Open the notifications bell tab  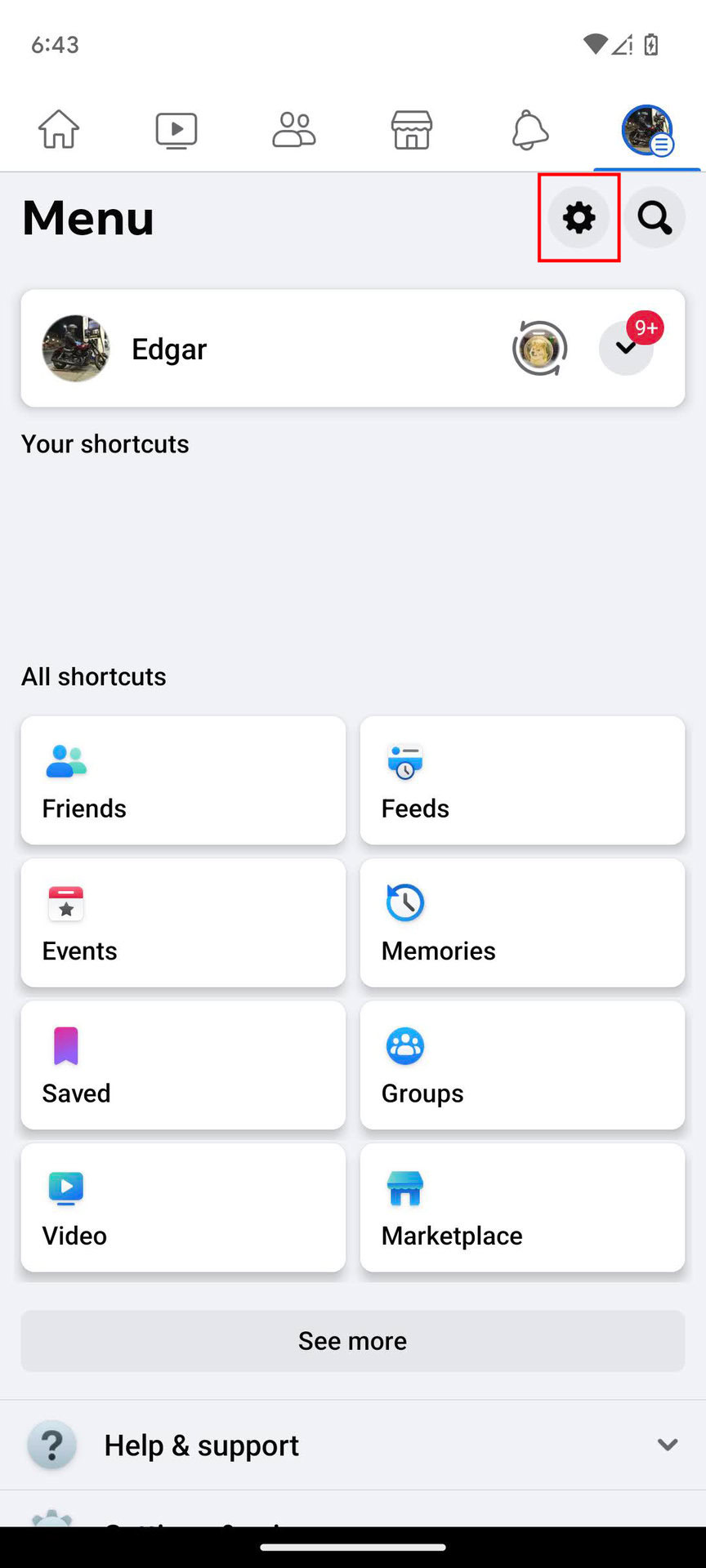tap(529, 130)
